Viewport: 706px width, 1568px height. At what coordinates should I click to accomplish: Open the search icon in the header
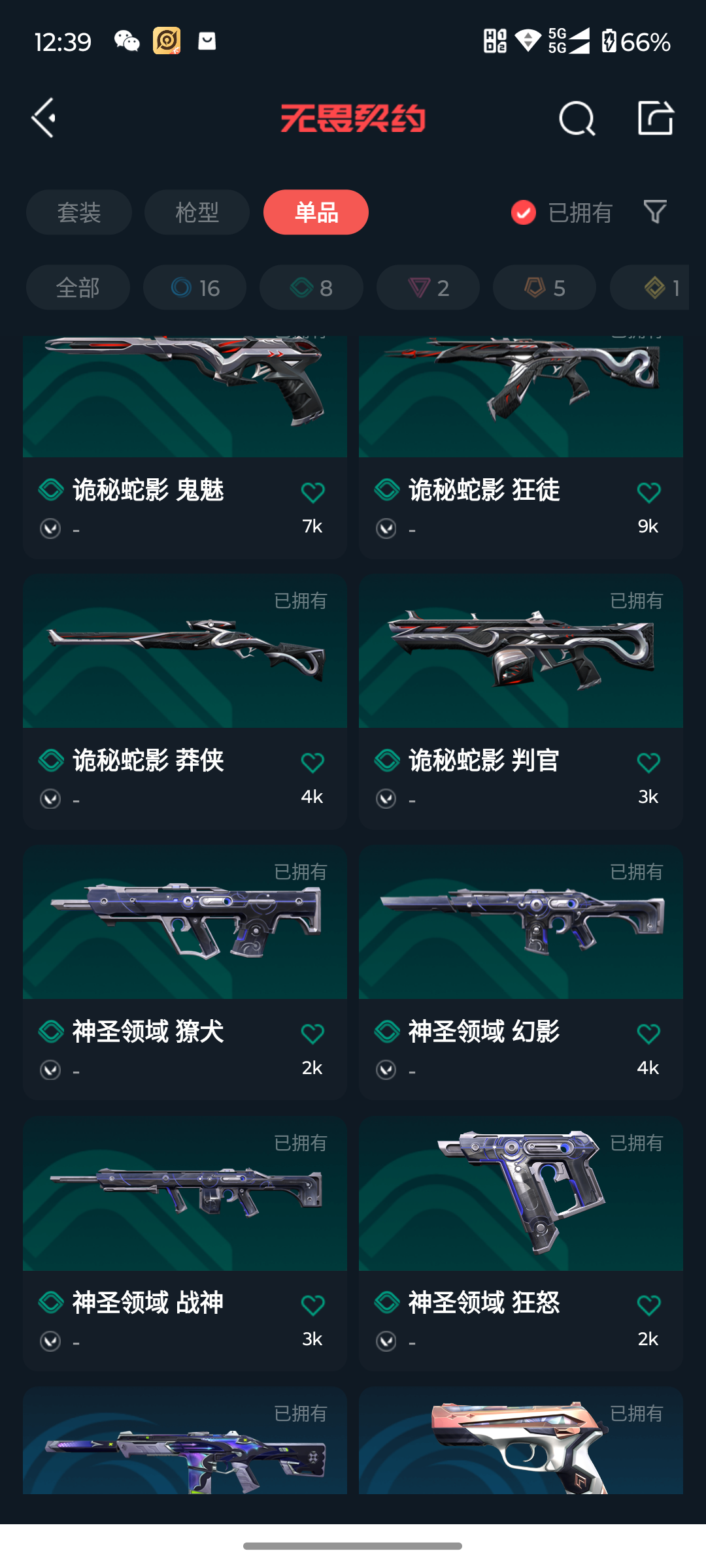577,118
